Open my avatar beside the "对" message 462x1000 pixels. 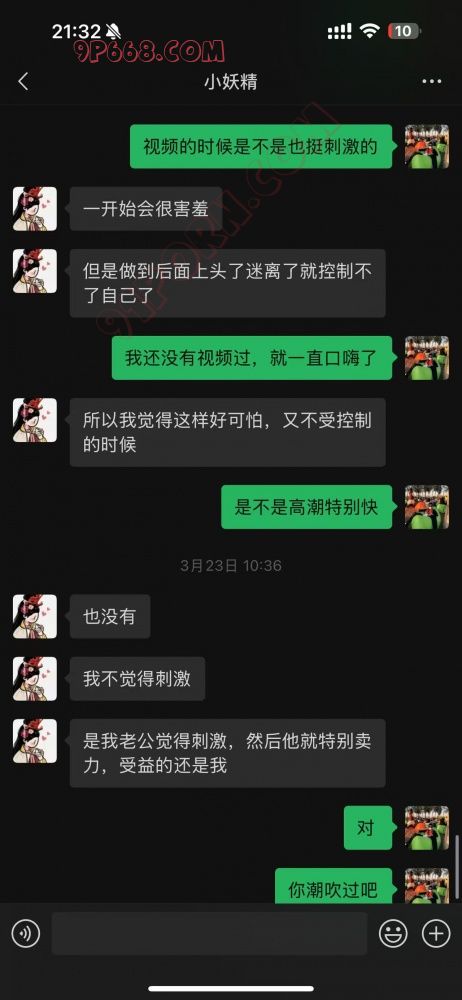point(427,828)
